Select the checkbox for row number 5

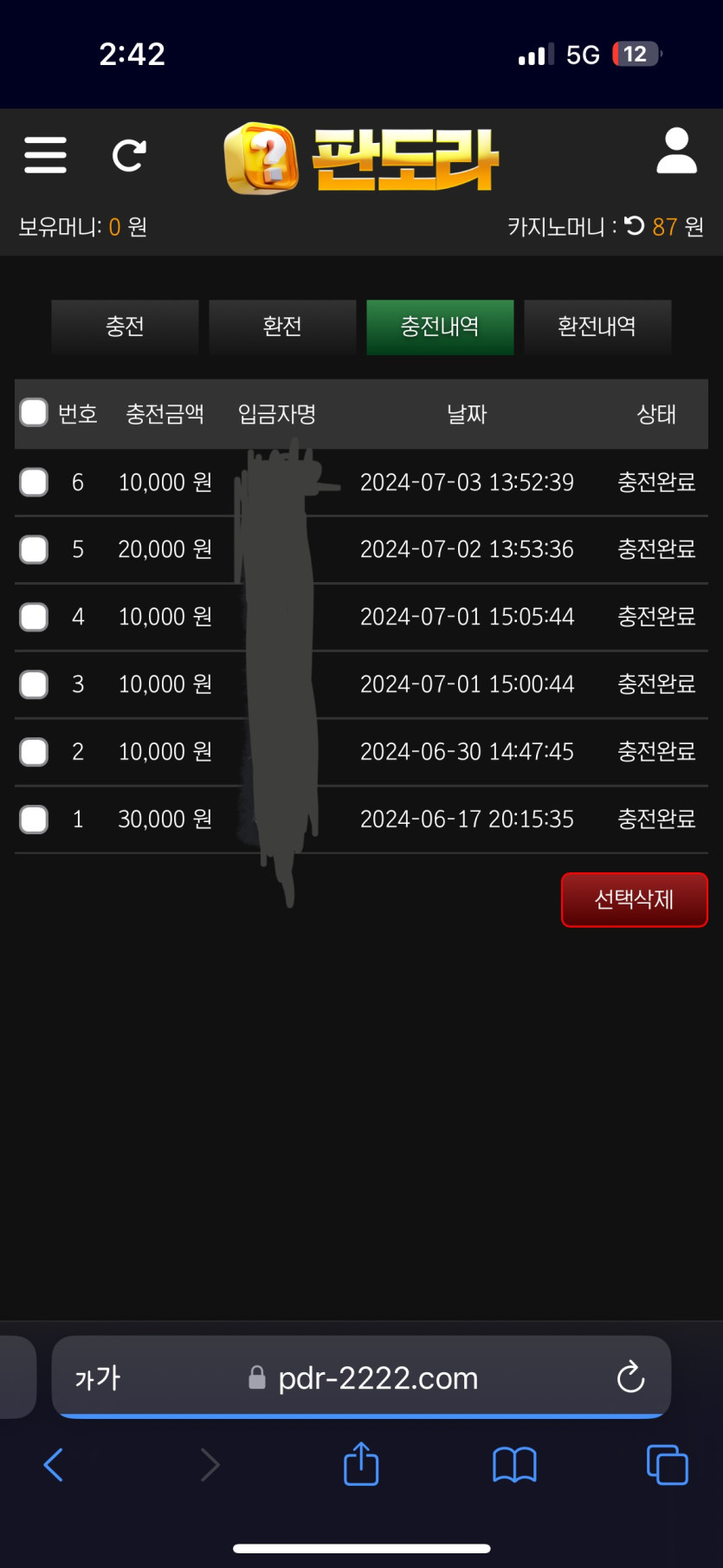pyautogui.click(x=34, y=549)
